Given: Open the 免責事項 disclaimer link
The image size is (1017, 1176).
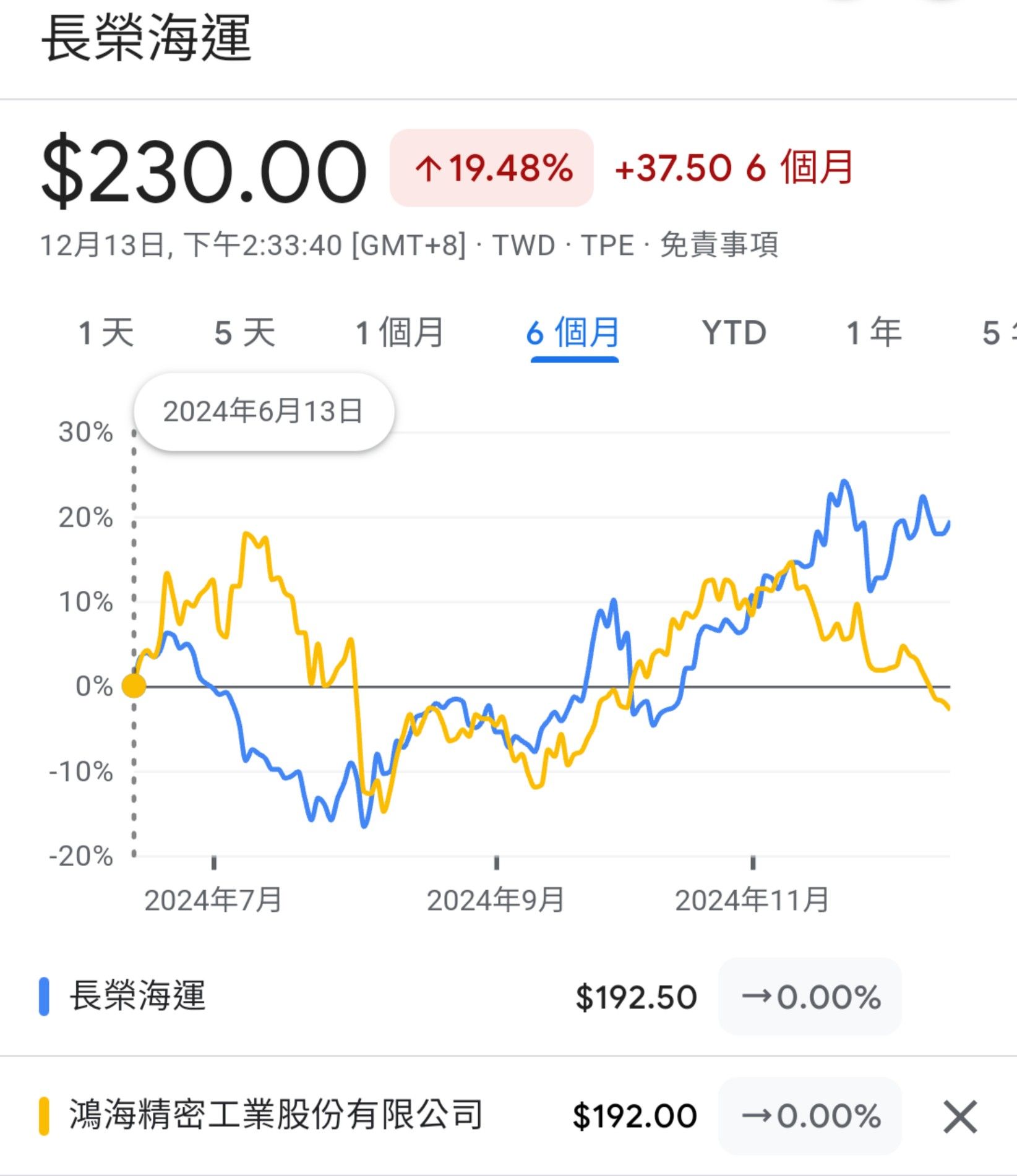Looking at the screenshot, I should point(719,245).
